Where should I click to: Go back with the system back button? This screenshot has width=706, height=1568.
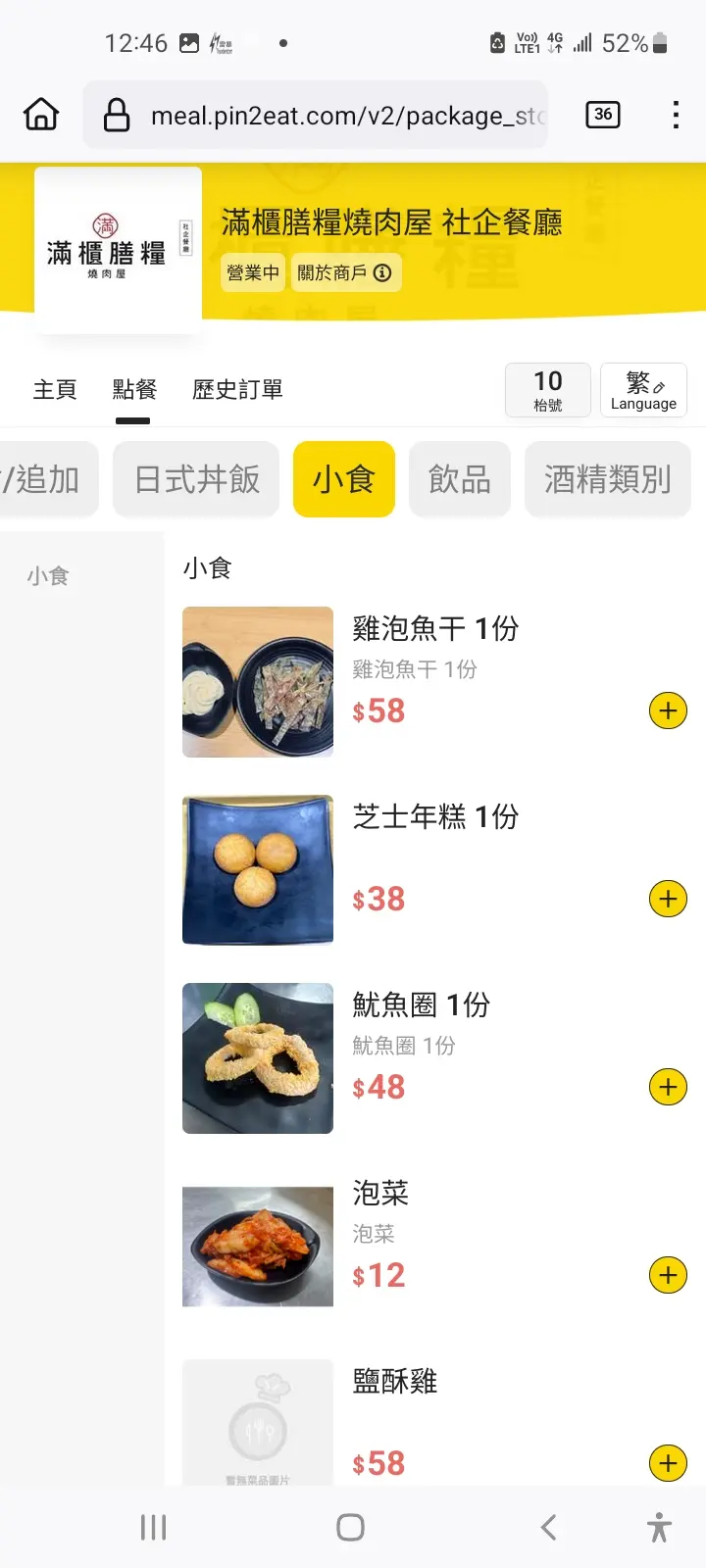coord(549,1527)
